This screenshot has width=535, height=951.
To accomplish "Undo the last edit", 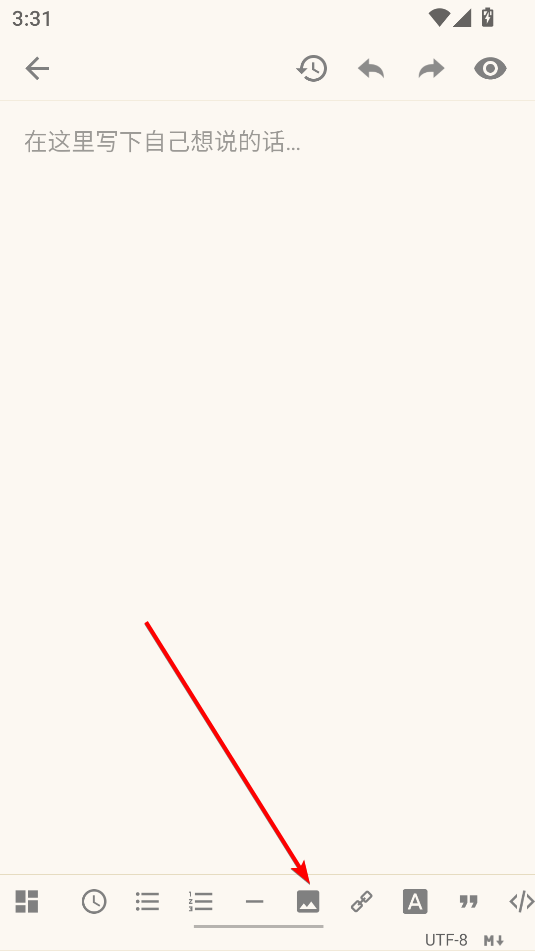I will (371, 69).
